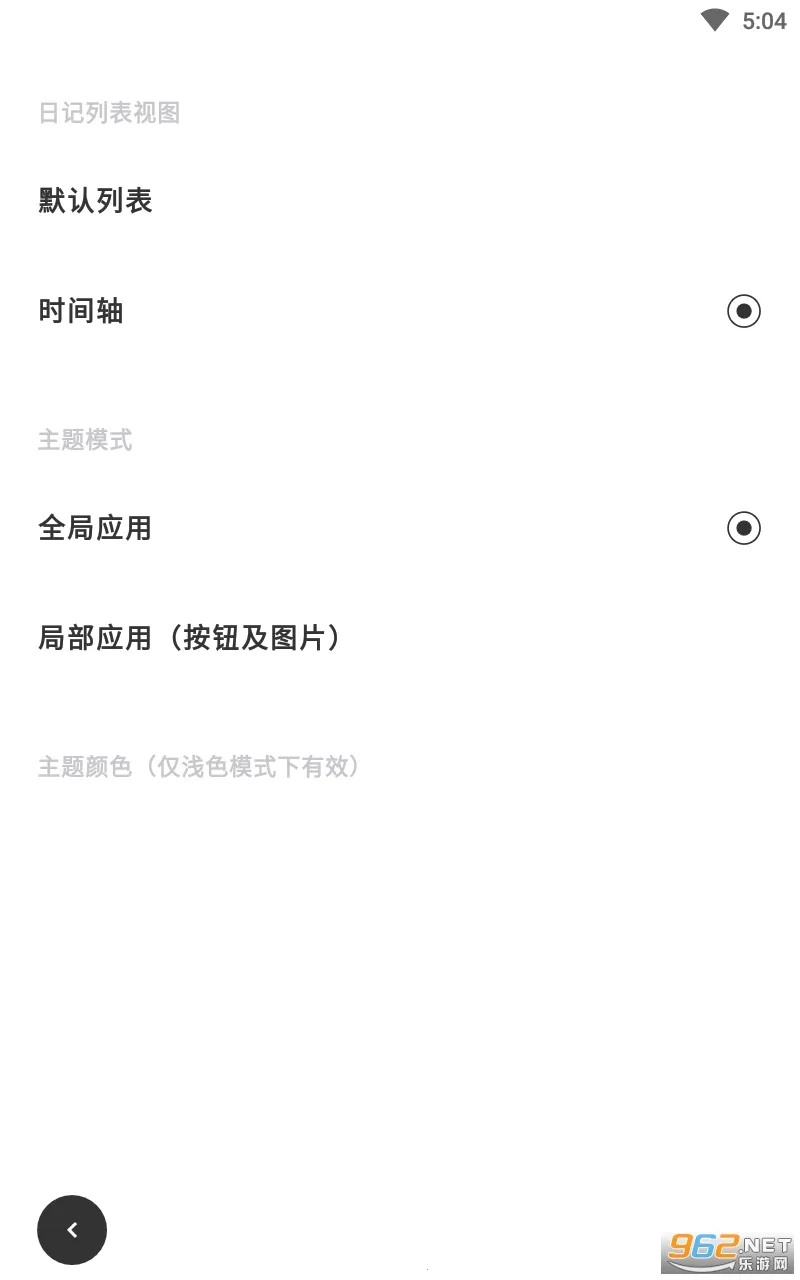Tap the floating circular back navigation icon
Screen dimensions: 800x1280
pos(71,1229)
